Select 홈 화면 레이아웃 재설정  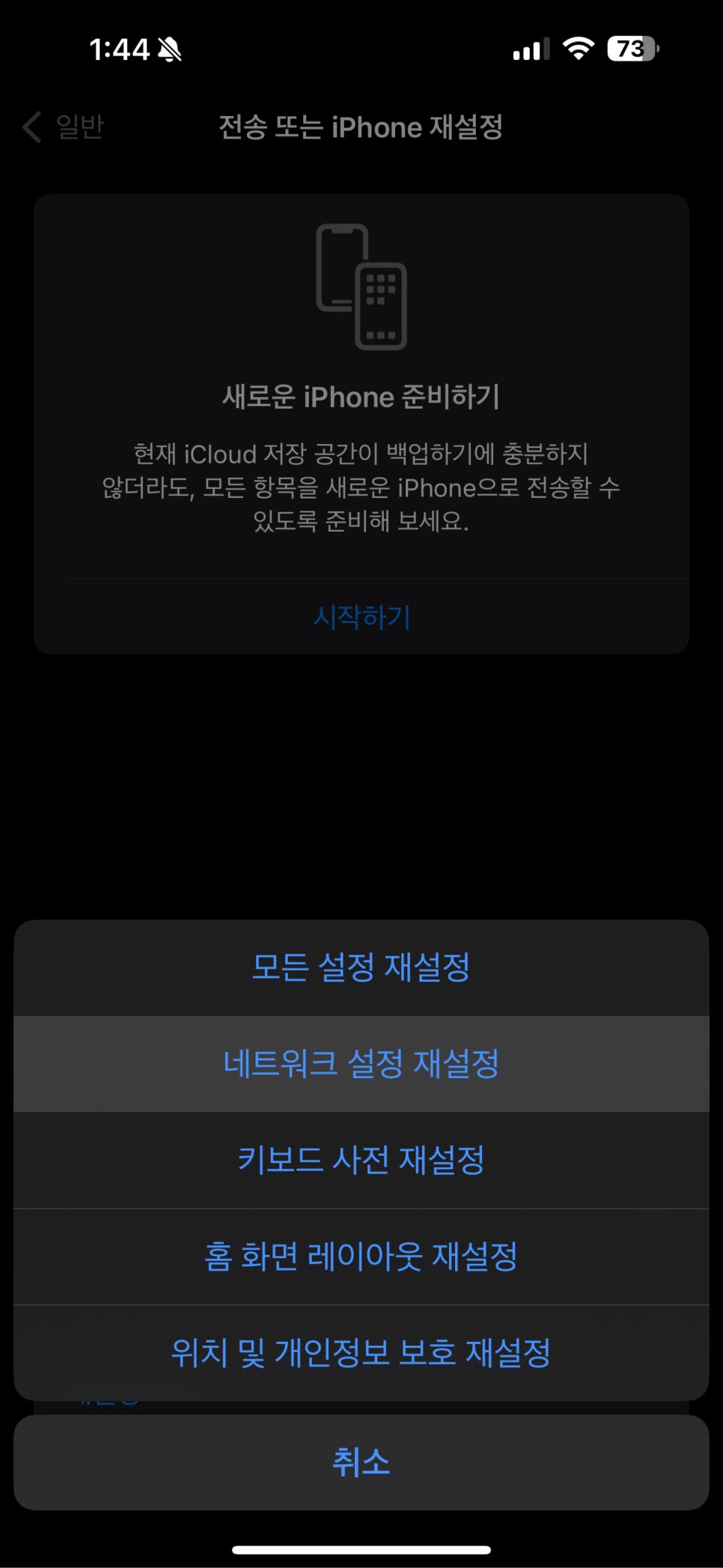(x=361, y=1256)
